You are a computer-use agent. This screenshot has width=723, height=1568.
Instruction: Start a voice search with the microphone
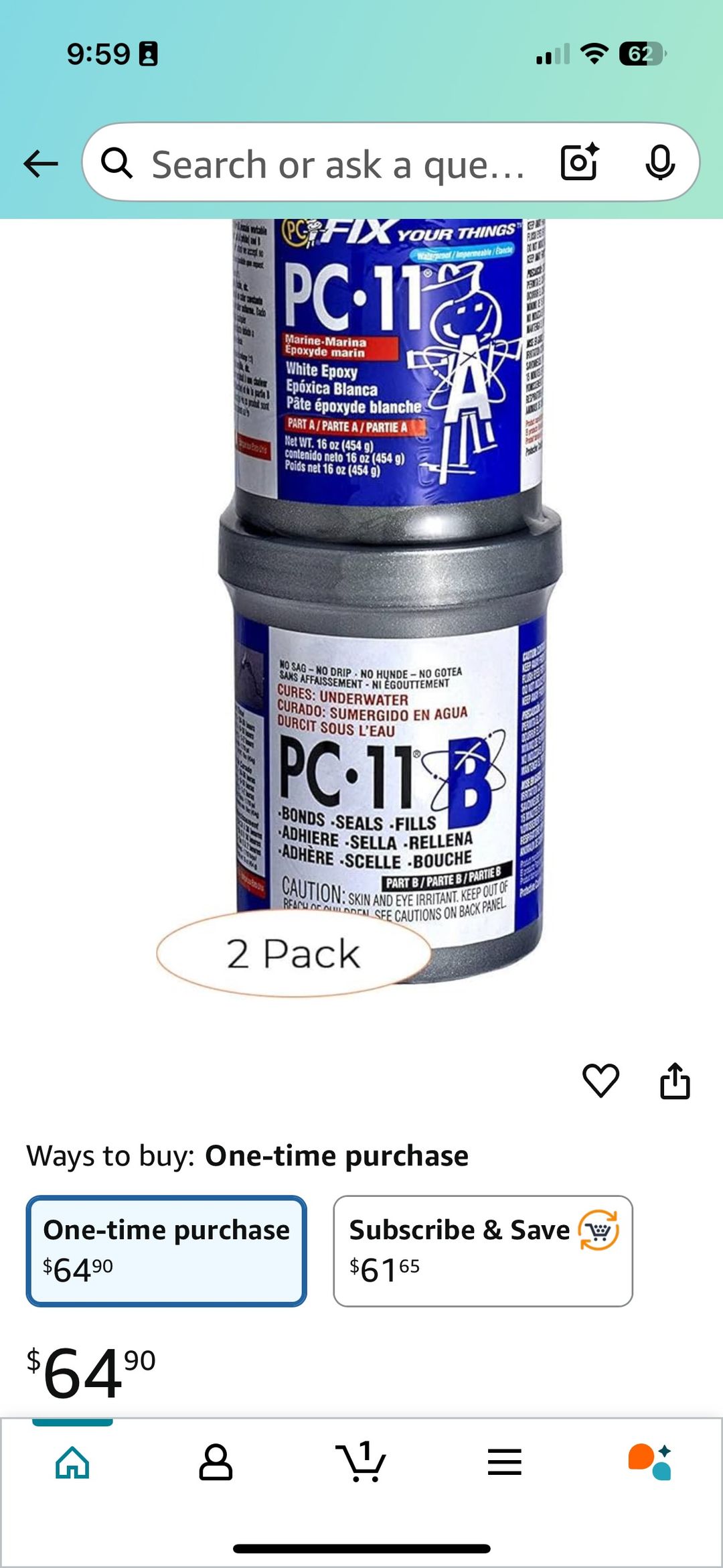(x=659, y=163)
